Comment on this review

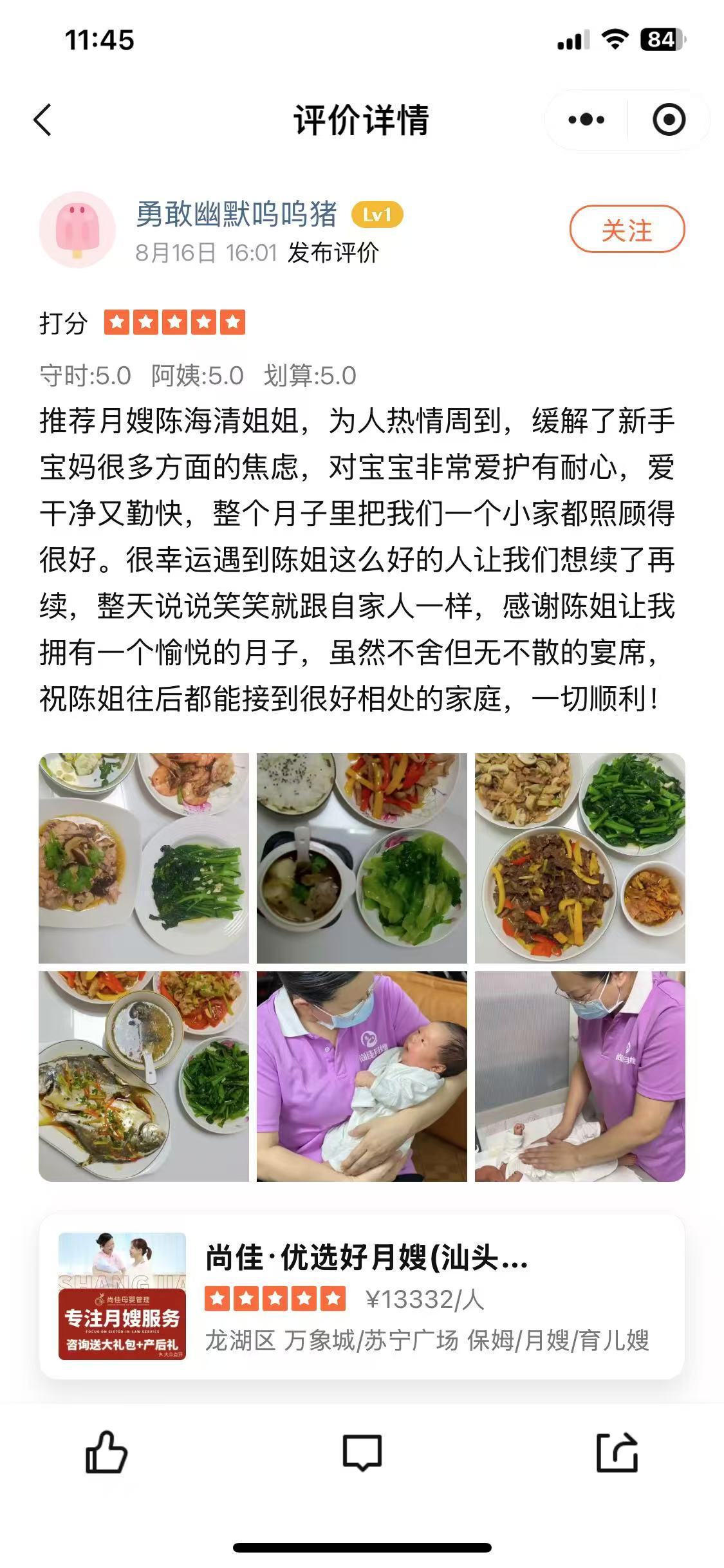(362, 1452)
